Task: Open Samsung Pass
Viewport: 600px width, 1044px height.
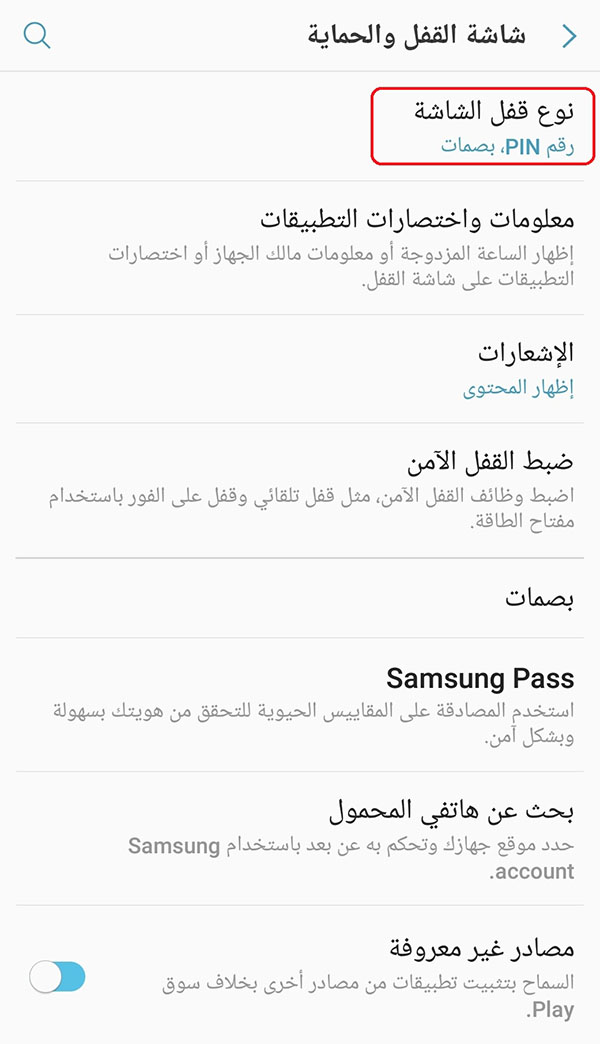Action: tap(300, 705)
